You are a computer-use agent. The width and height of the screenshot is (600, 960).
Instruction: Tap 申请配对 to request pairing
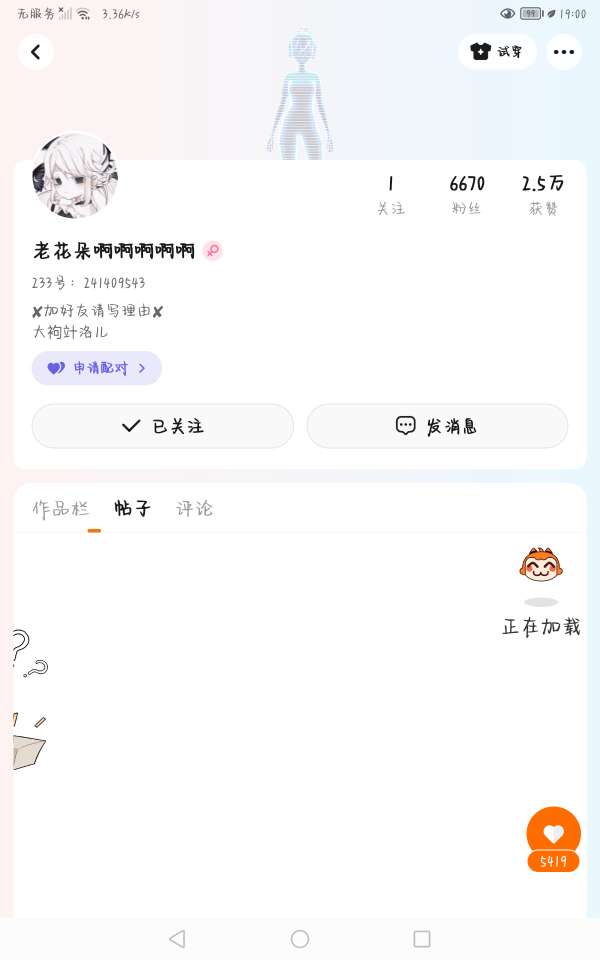(x=97, y=368)
